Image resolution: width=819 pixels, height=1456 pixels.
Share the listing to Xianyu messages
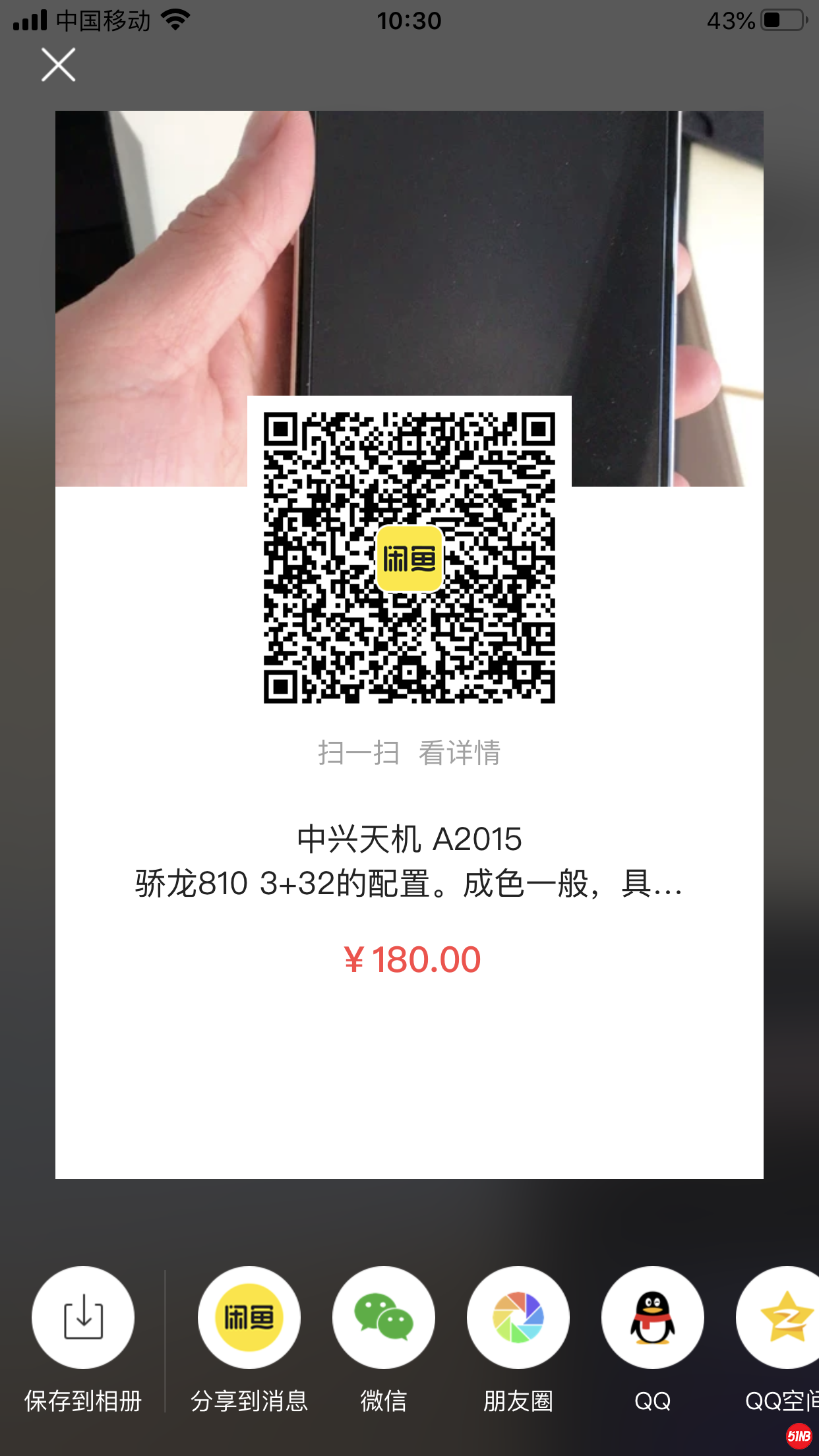pos(249,1318)
